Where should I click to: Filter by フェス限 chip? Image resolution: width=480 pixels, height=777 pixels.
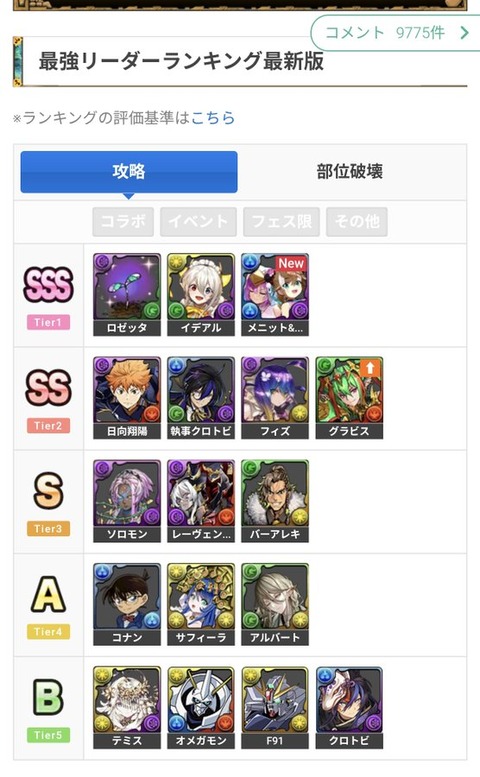(281, 221)
